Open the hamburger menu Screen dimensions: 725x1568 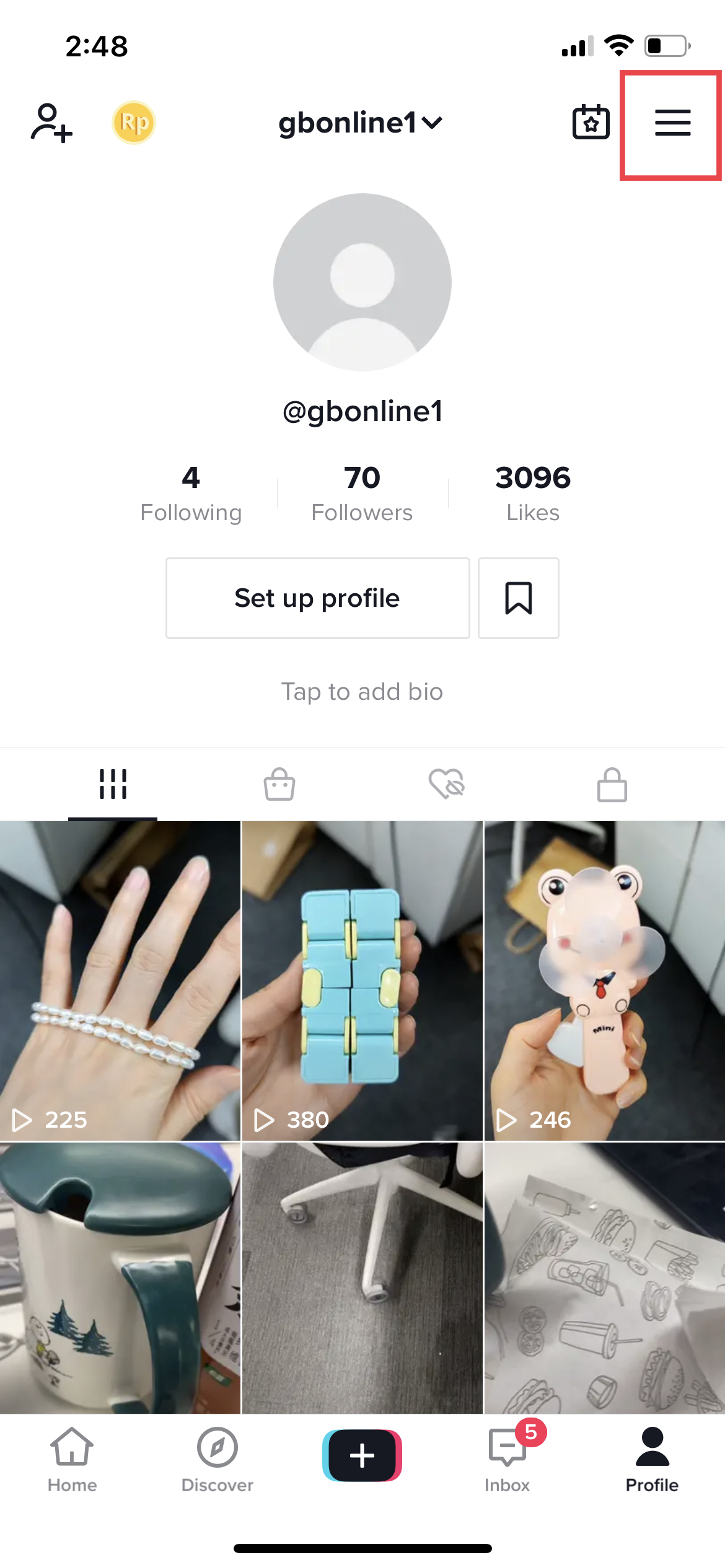click(x=672, y=123)
